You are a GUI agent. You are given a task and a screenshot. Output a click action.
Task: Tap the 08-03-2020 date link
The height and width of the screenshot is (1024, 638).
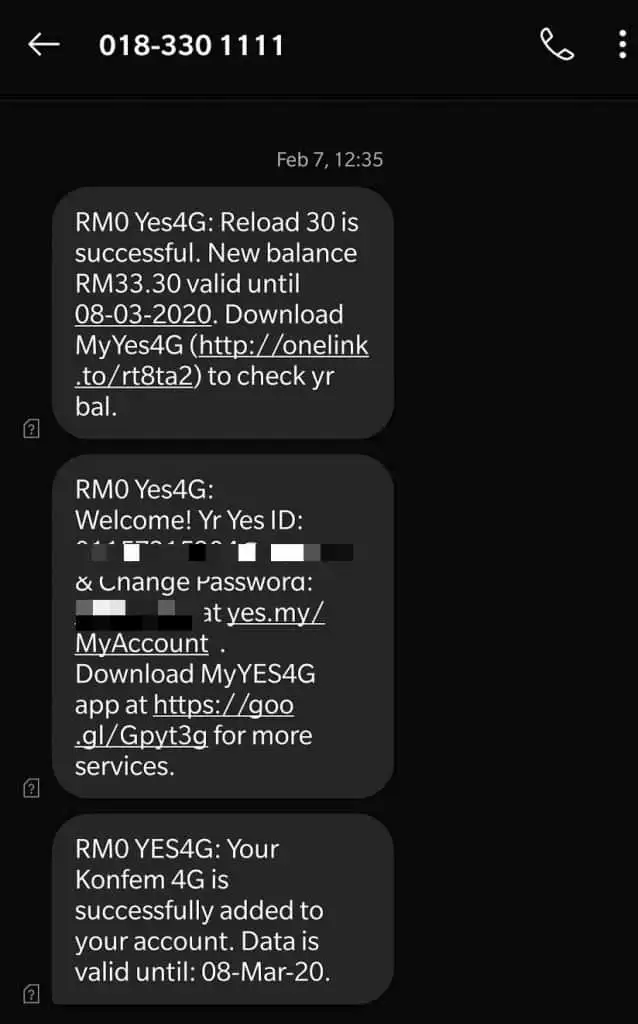[x=143, y=314]
